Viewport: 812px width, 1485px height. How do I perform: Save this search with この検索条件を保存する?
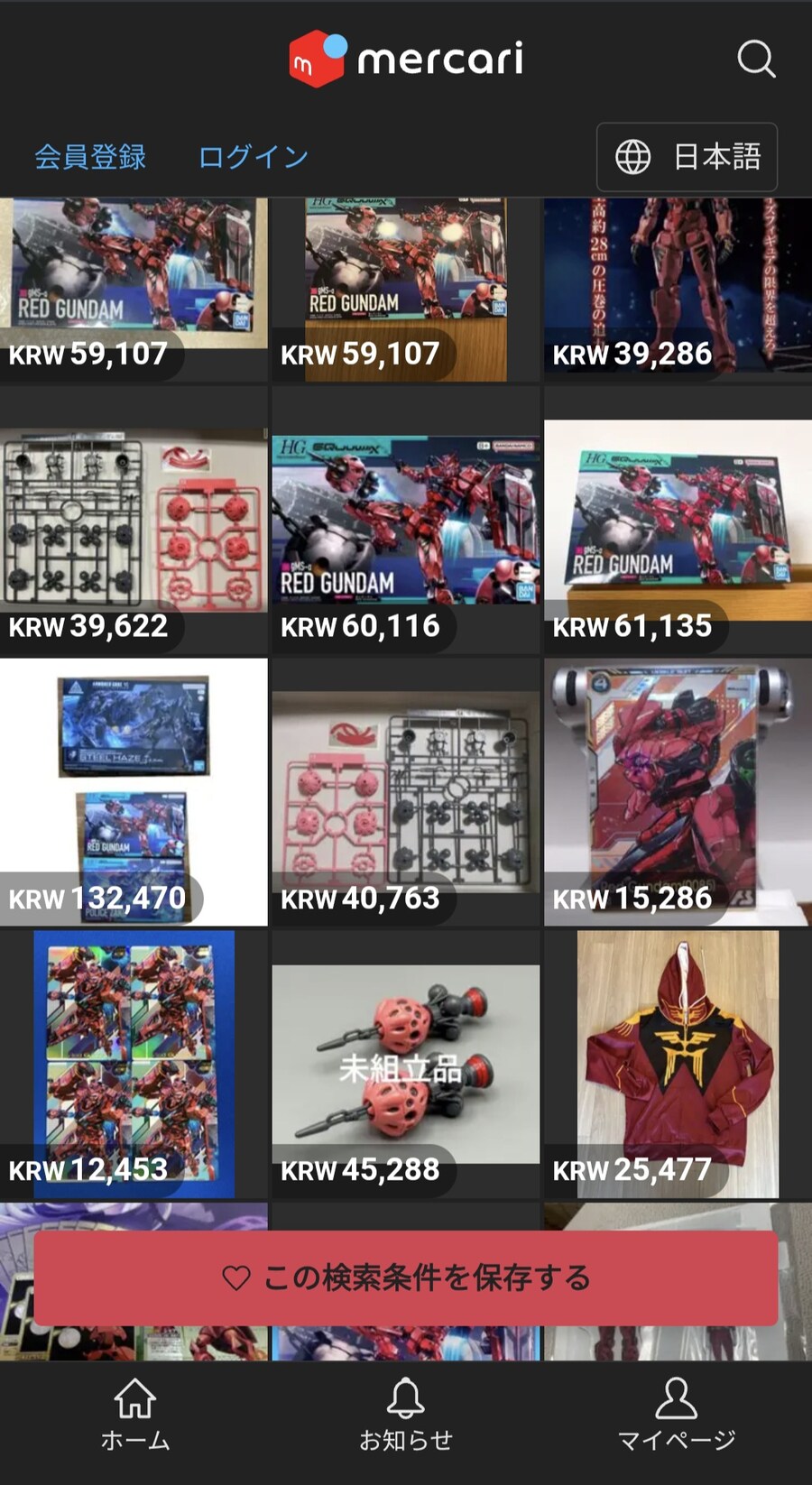pyautogui.click(x=406, y=1277)
